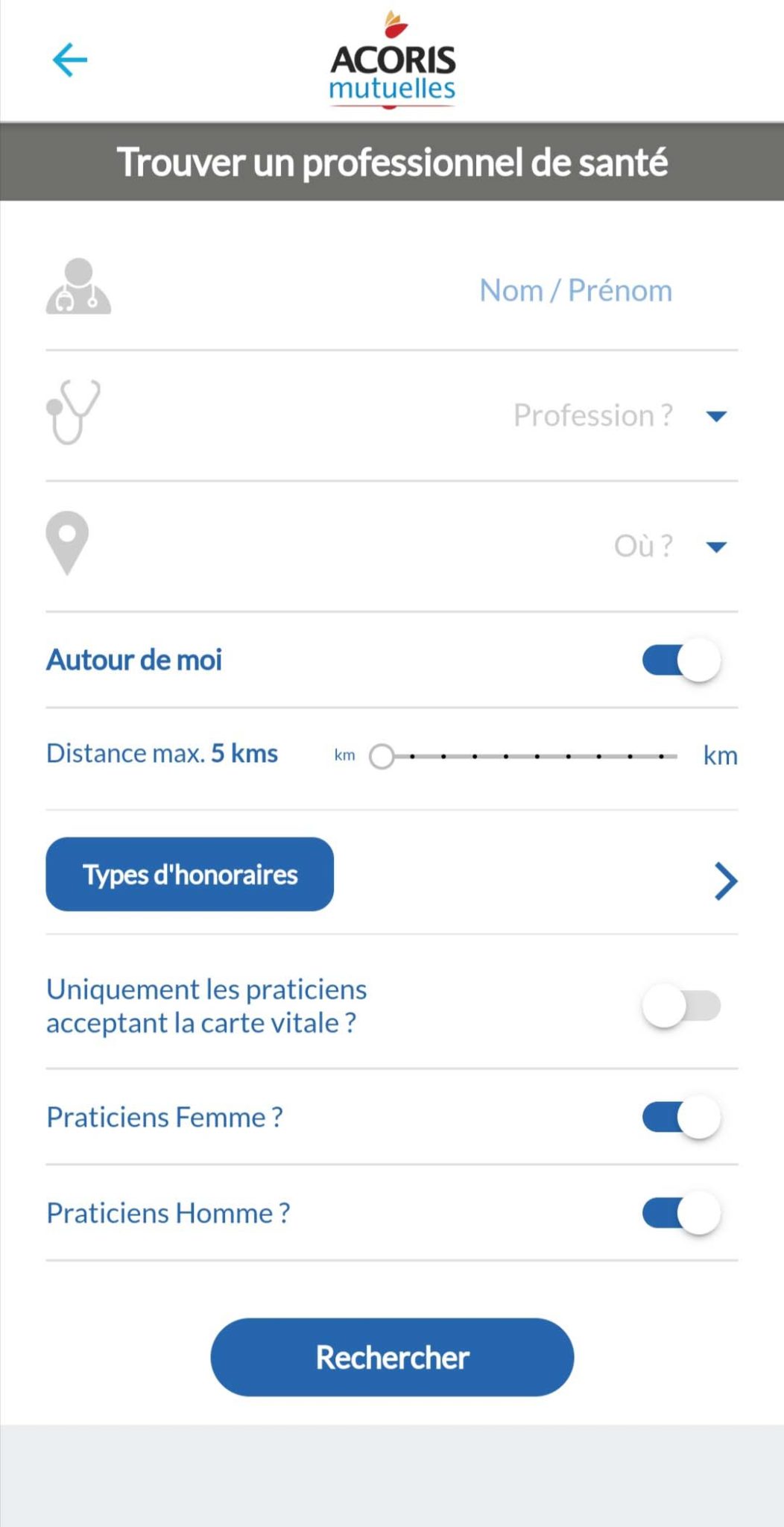This screenshot has height=1527, width=784.
Task: Select the Praticiens Homme label
Action: pos(167,1213)
